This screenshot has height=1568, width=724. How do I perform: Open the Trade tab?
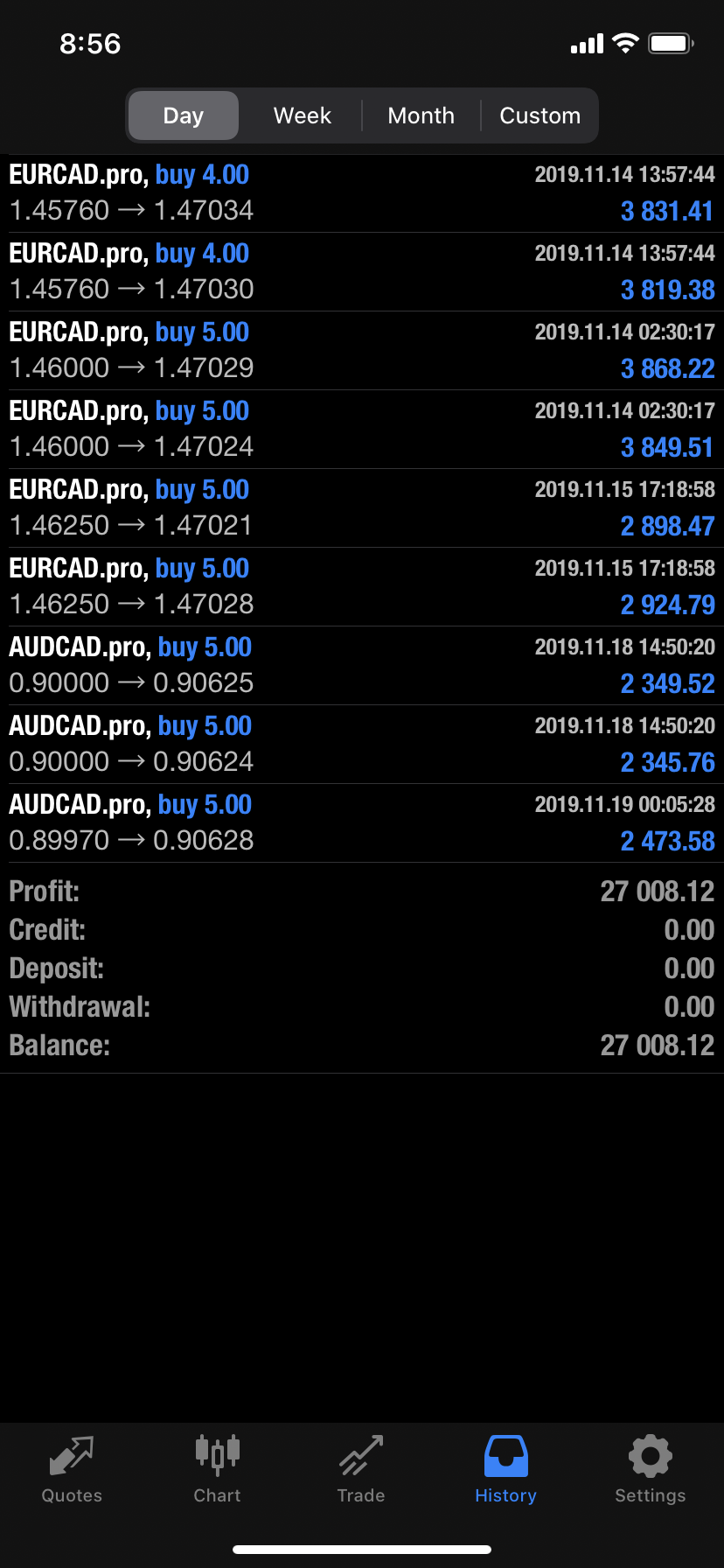pos(361,1470)
